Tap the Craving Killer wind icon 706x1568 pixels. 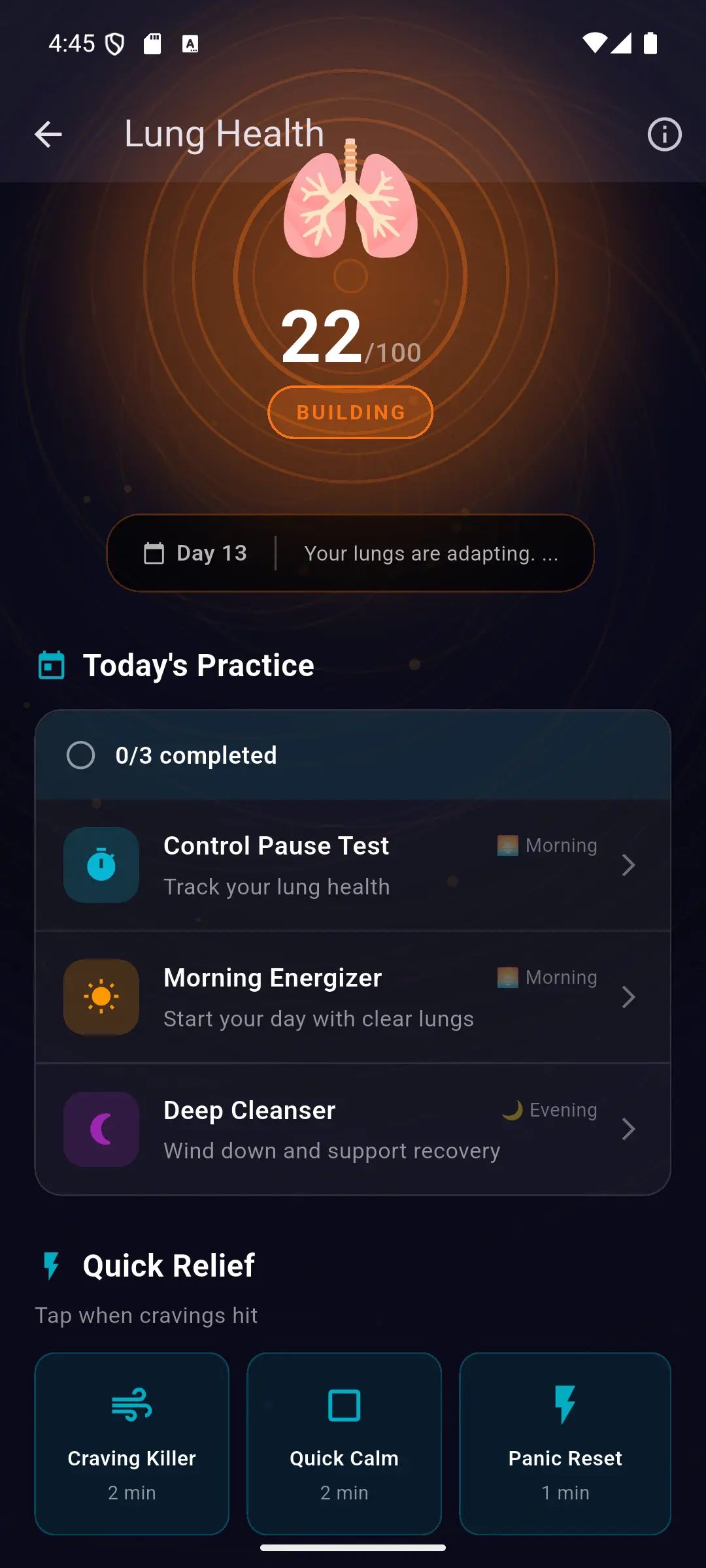point(131,1406)
